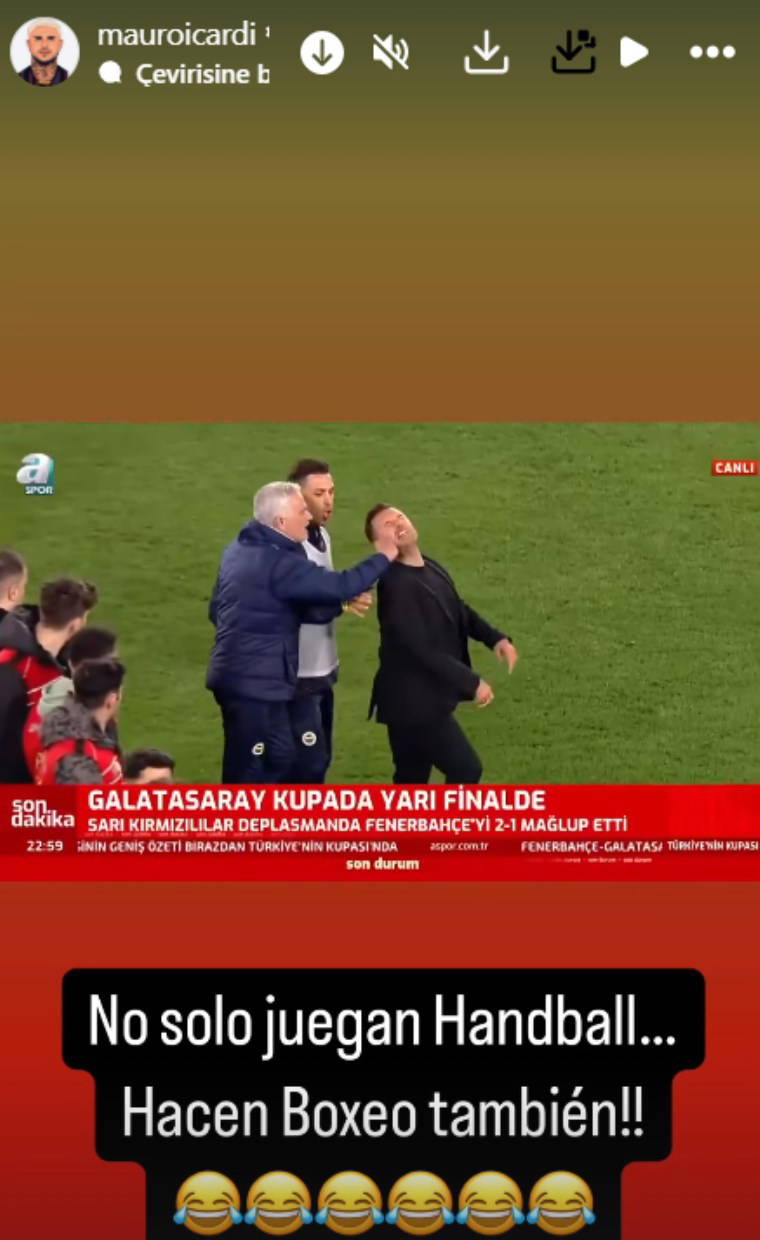Play the story
The image size is (760, 1240).
[x=634, y=52]
